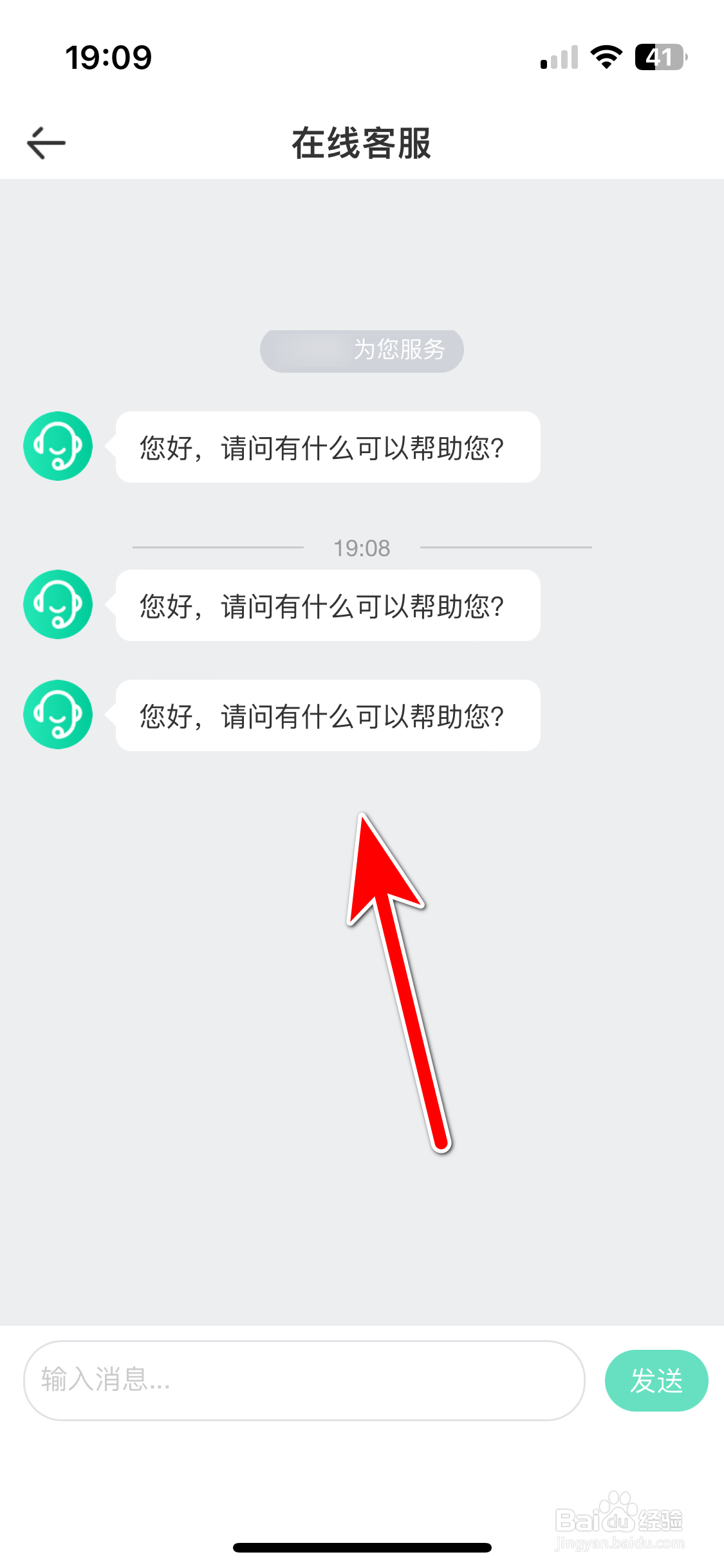Viewport: 724px width, 1568px height.
Task: Tap the Wi-Fi icon in the status bar
Action: click(x=604, y=57)
